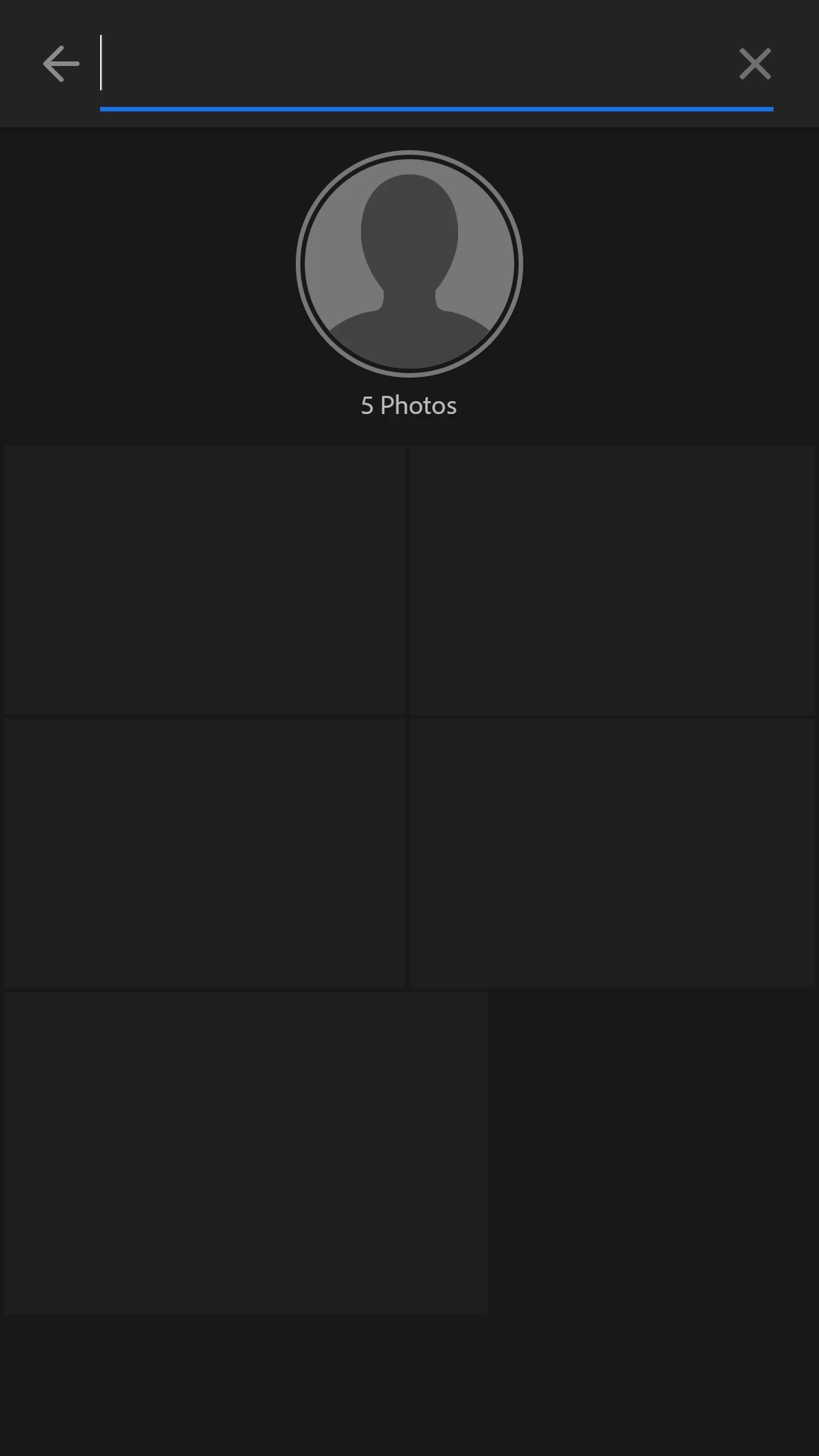Clear the name field with the X
The width and height of the screenshot is (819, 1456).
(x=755, y=64)
